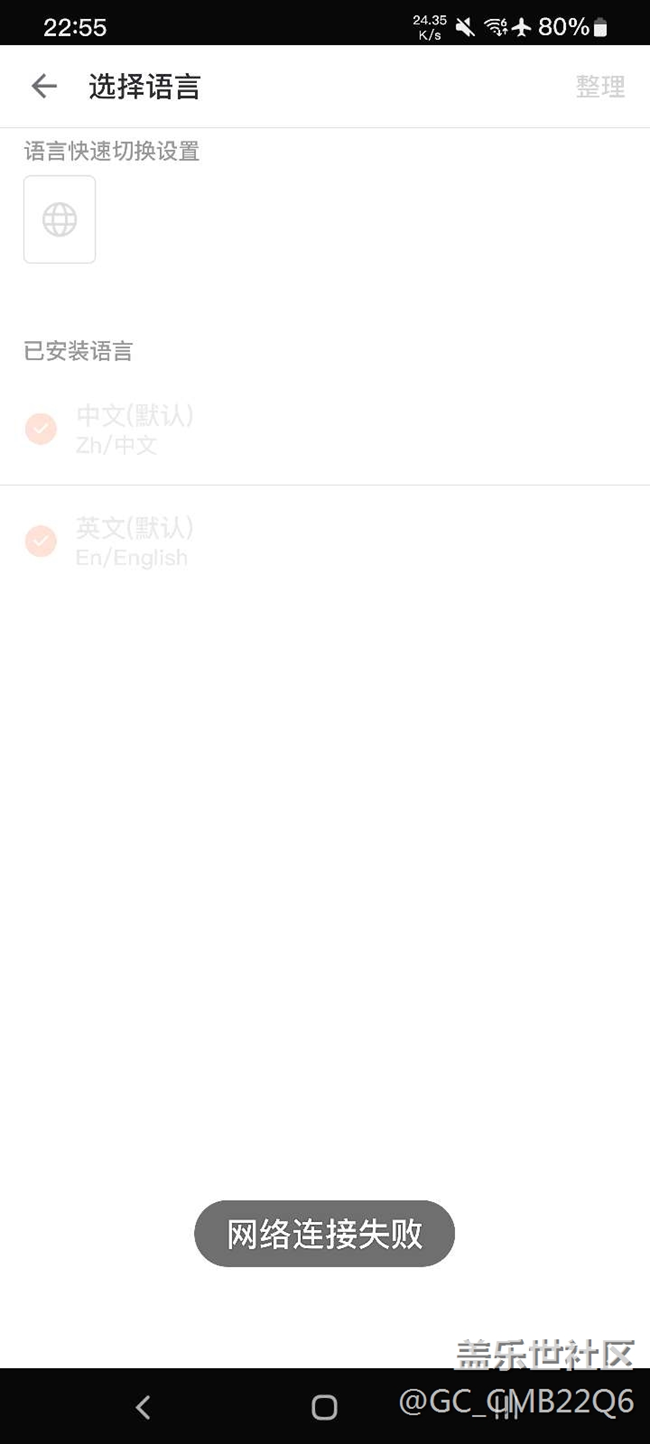Tap the 整理 button in the app bar
Viewport: 650px width, 1444px height.
600,87
